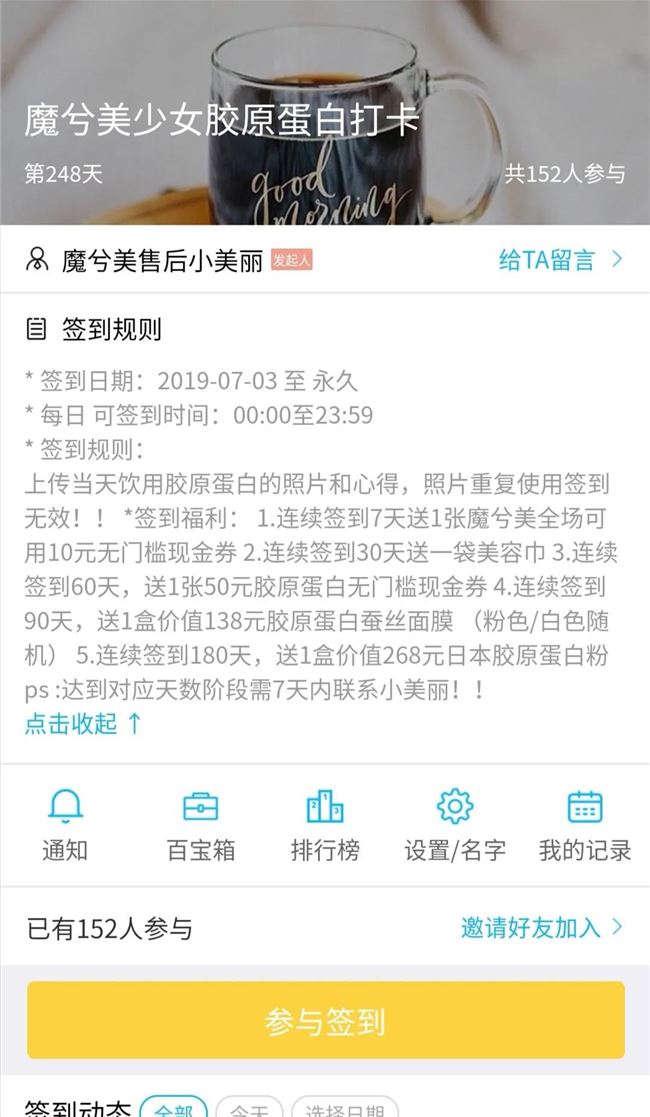Open 我的记录 calendar records
650x1117 pixels.
coord(585,825)
